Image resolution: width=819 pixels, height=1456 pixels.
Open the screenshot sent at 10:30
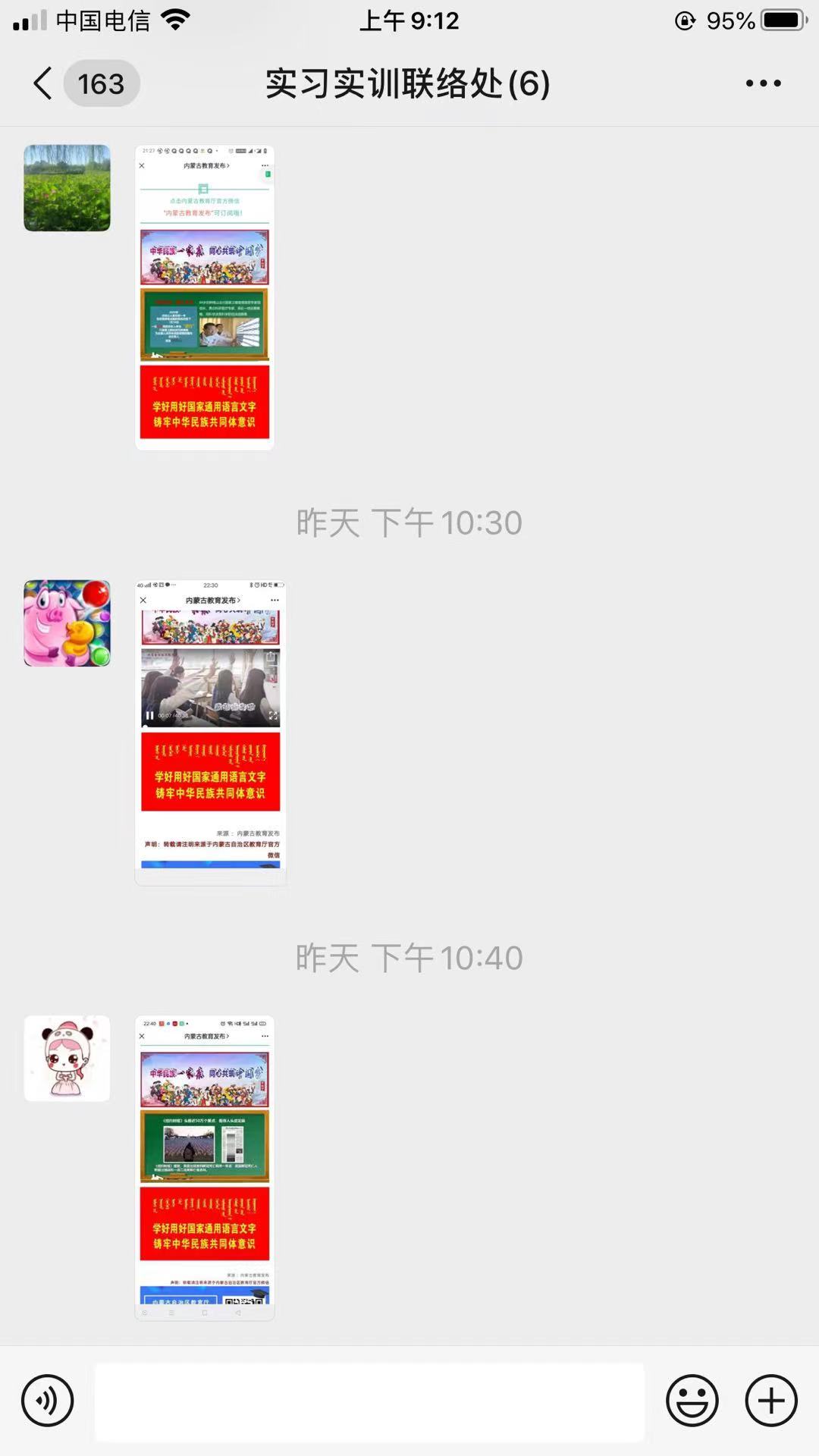[x=210, y=732]
